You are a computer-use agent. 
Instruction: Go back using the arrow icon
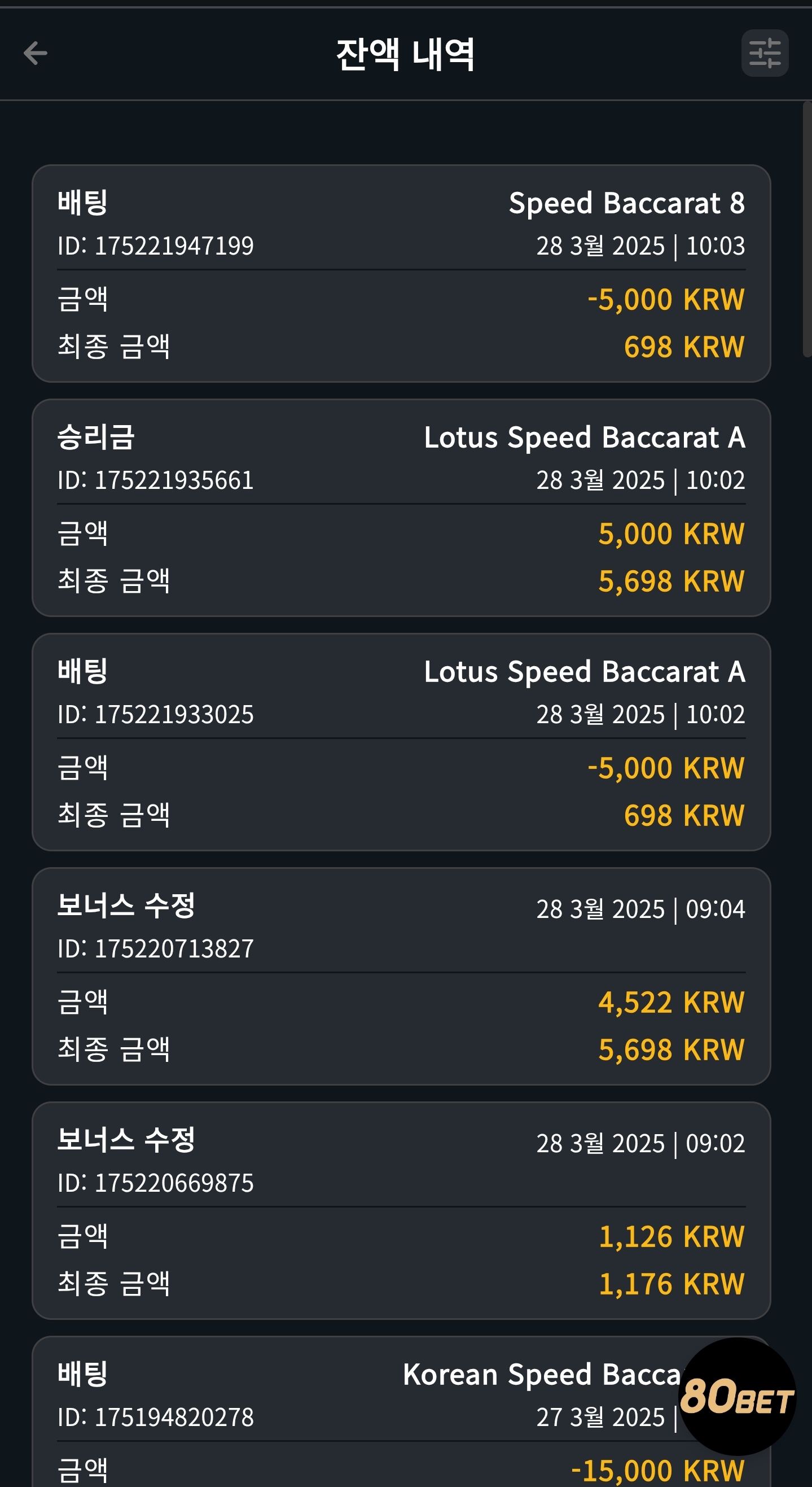(x=35, y=53)
